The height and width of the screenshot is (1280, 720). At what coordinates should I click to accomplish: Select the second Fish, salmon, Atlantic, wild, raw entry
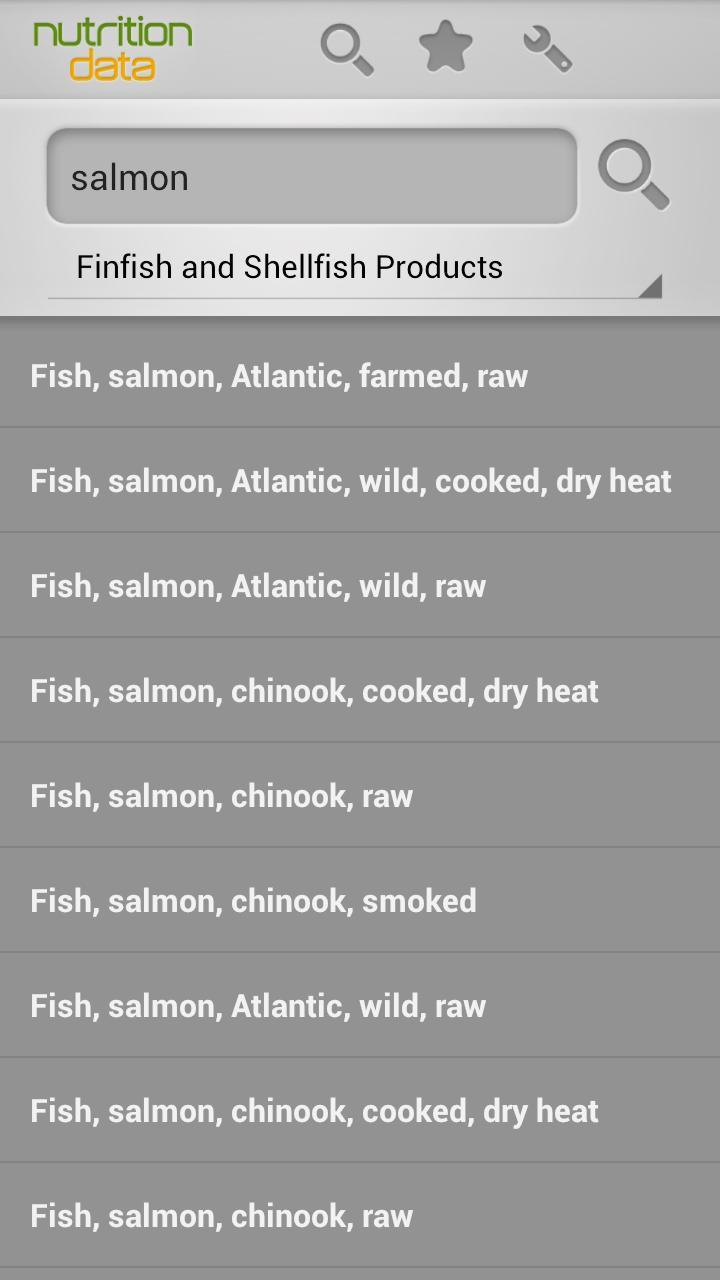pyautogui.click(x=360, y=1005)
